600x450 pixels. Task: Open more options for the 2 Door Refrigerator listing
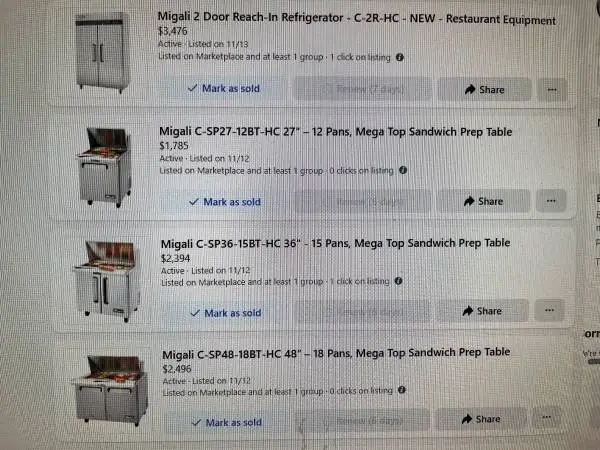tap(550, 89)
